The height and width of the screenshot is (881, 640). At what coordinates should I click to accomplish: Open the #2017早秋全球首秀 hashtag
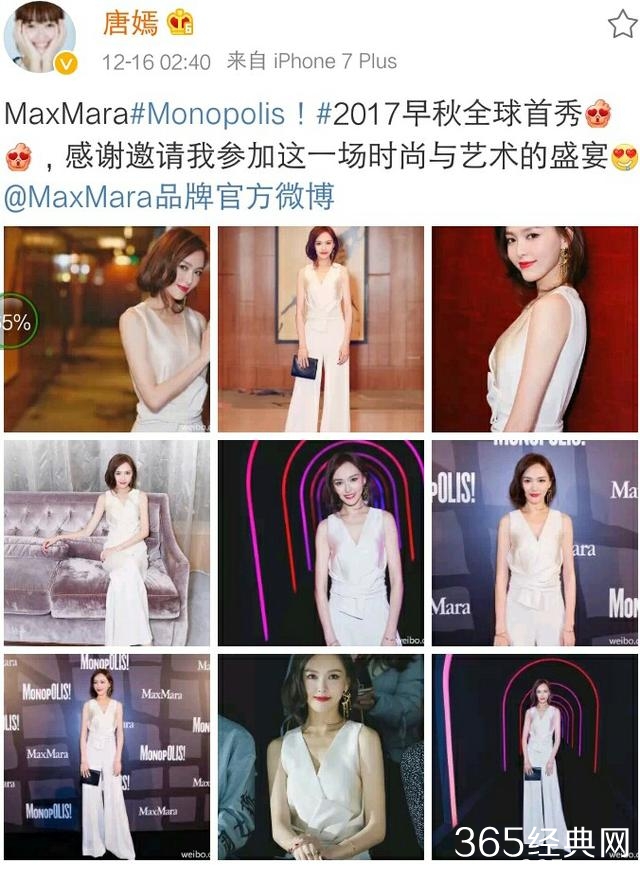tap(448, 112)
